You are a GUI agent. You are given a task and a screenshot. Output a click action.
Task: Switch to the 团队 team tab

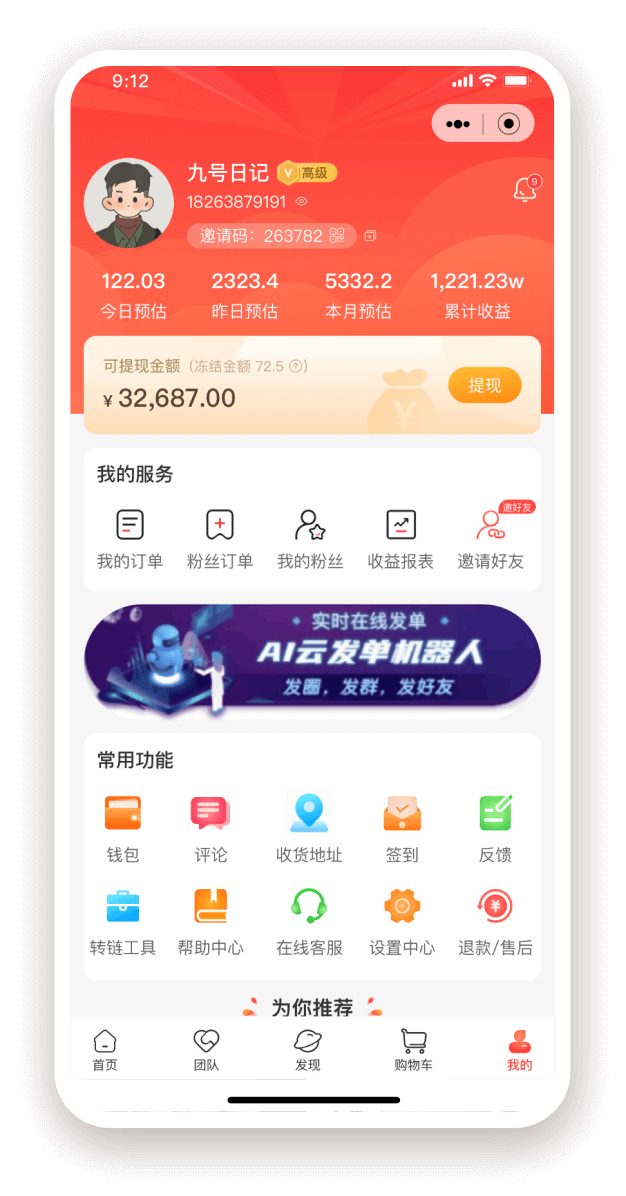point(206,1049)
